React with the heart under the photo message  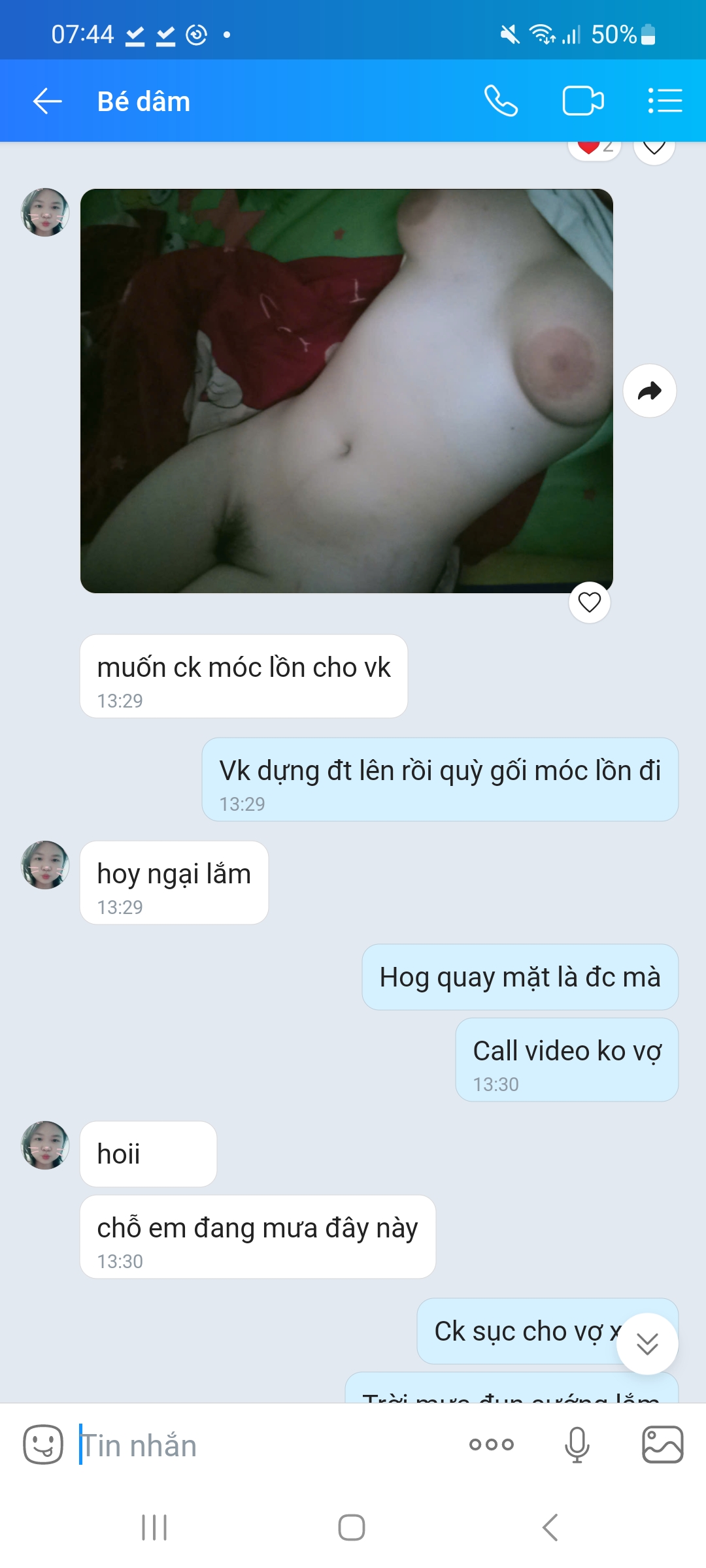tap(589, 602)
